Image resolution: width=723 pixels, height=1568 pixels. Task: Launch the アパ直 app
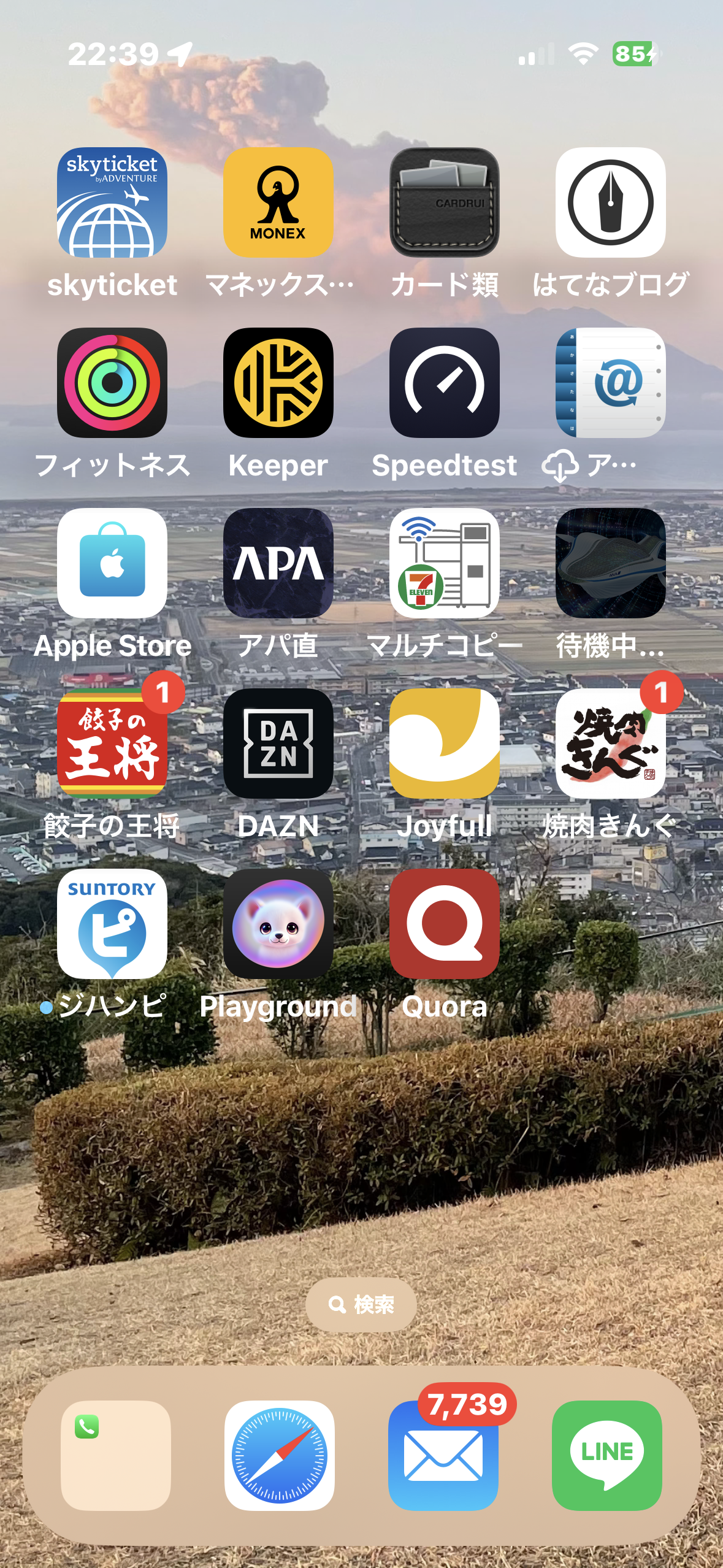(278, 563)
